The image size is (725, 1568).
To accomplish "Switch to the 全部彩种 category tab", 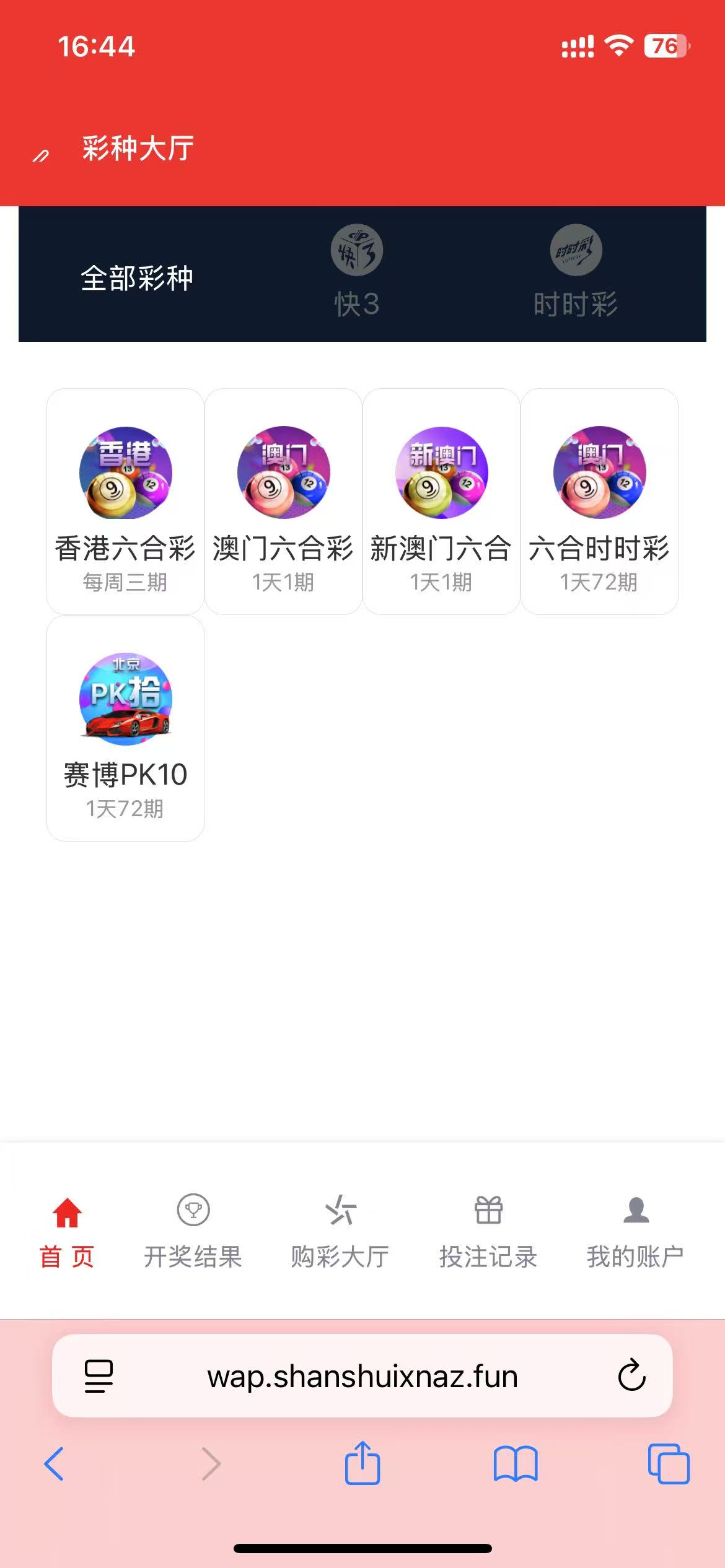I will (x=138, y=278).
